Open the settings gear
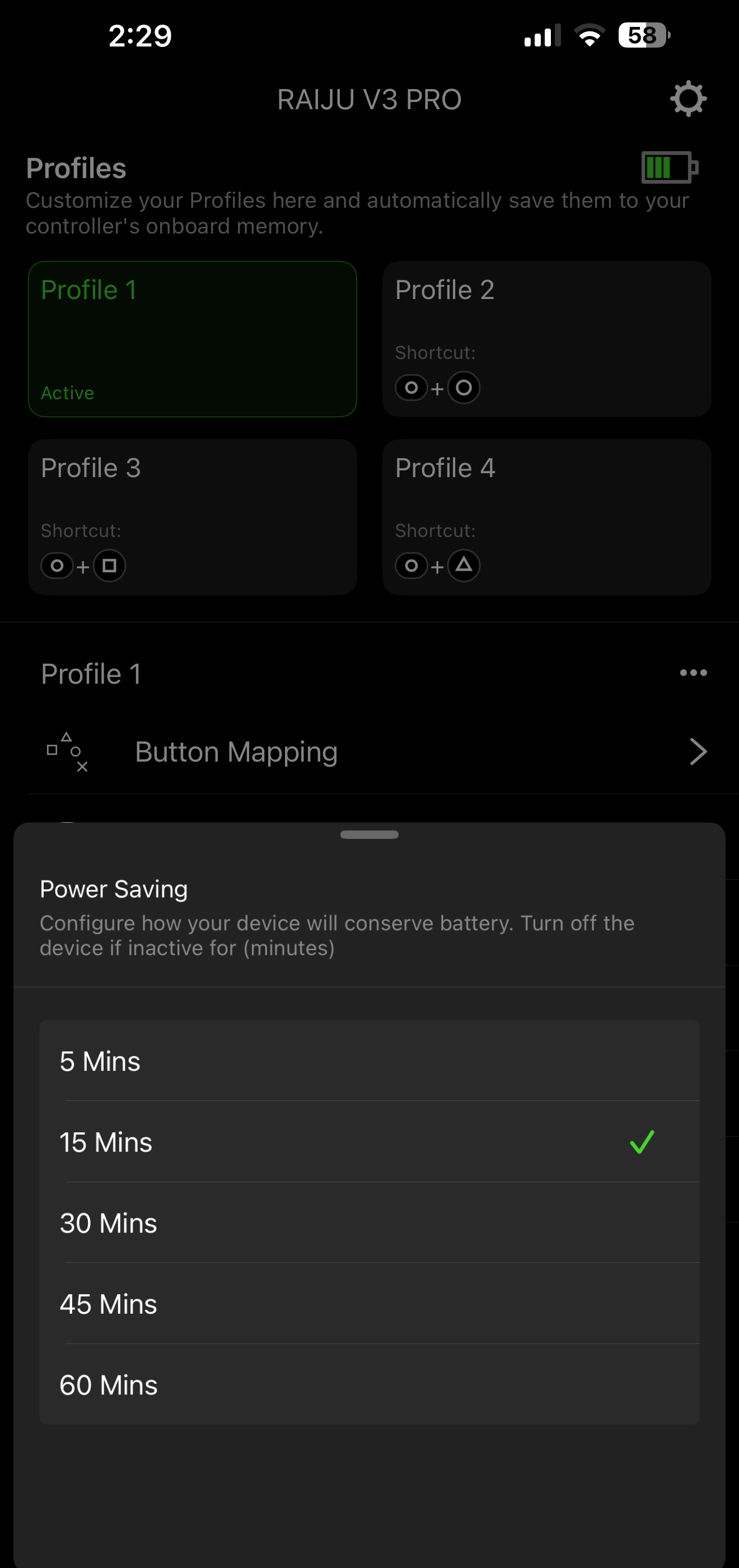Viewport: 739px width, 1568px height. click(x=688, y=99)
